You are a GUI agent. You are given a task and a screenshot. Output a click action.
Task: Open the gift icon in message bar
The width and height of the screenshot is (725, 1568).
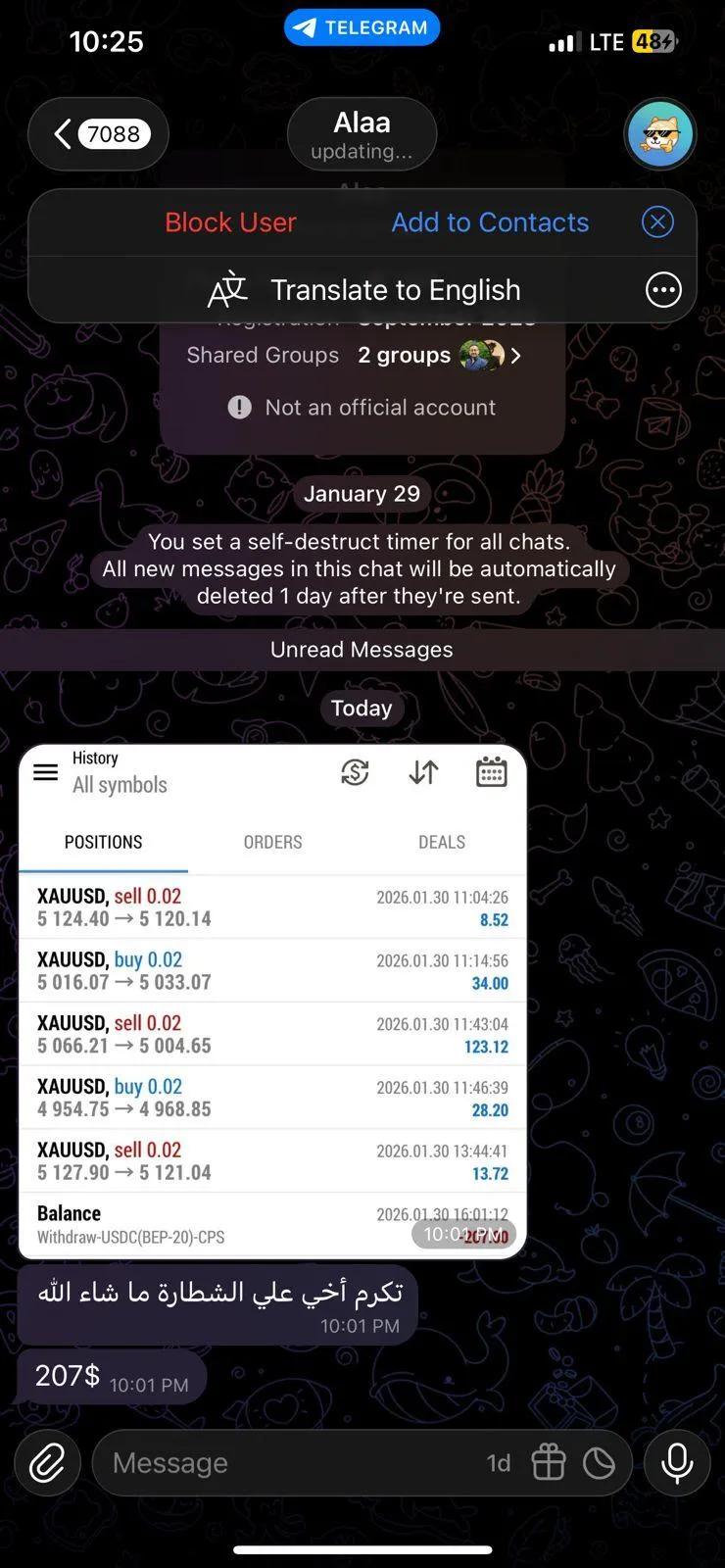549,1463
